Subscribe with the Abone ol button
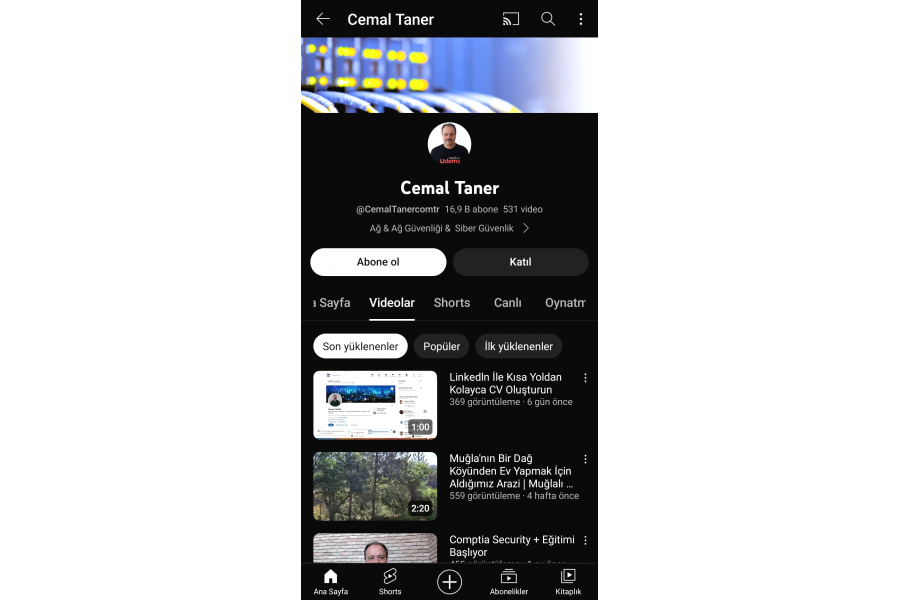 pyautogui.click(x=378, y=262)
